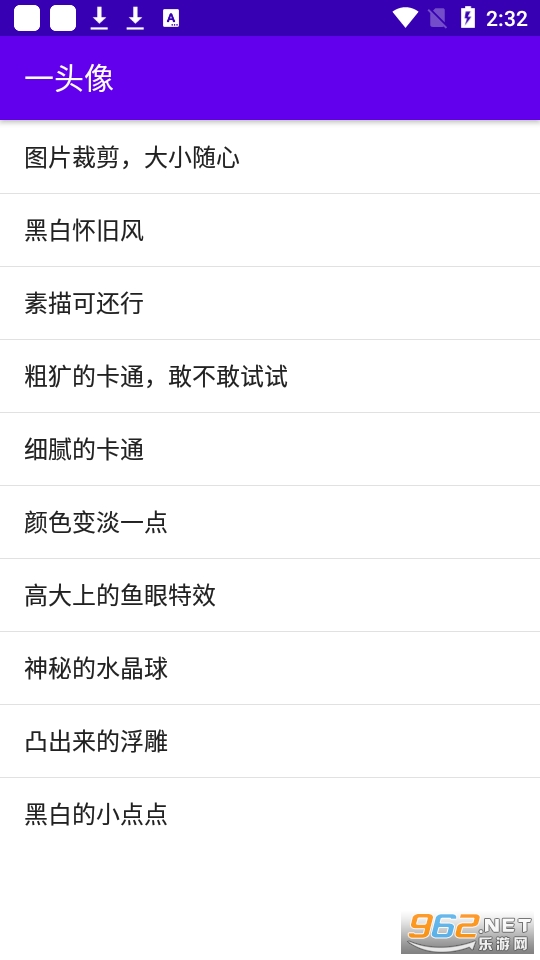This screenshot has height=960, width=540.
Task: Open 高大上的鱼眼特效
Action: [x=270, y=594]
